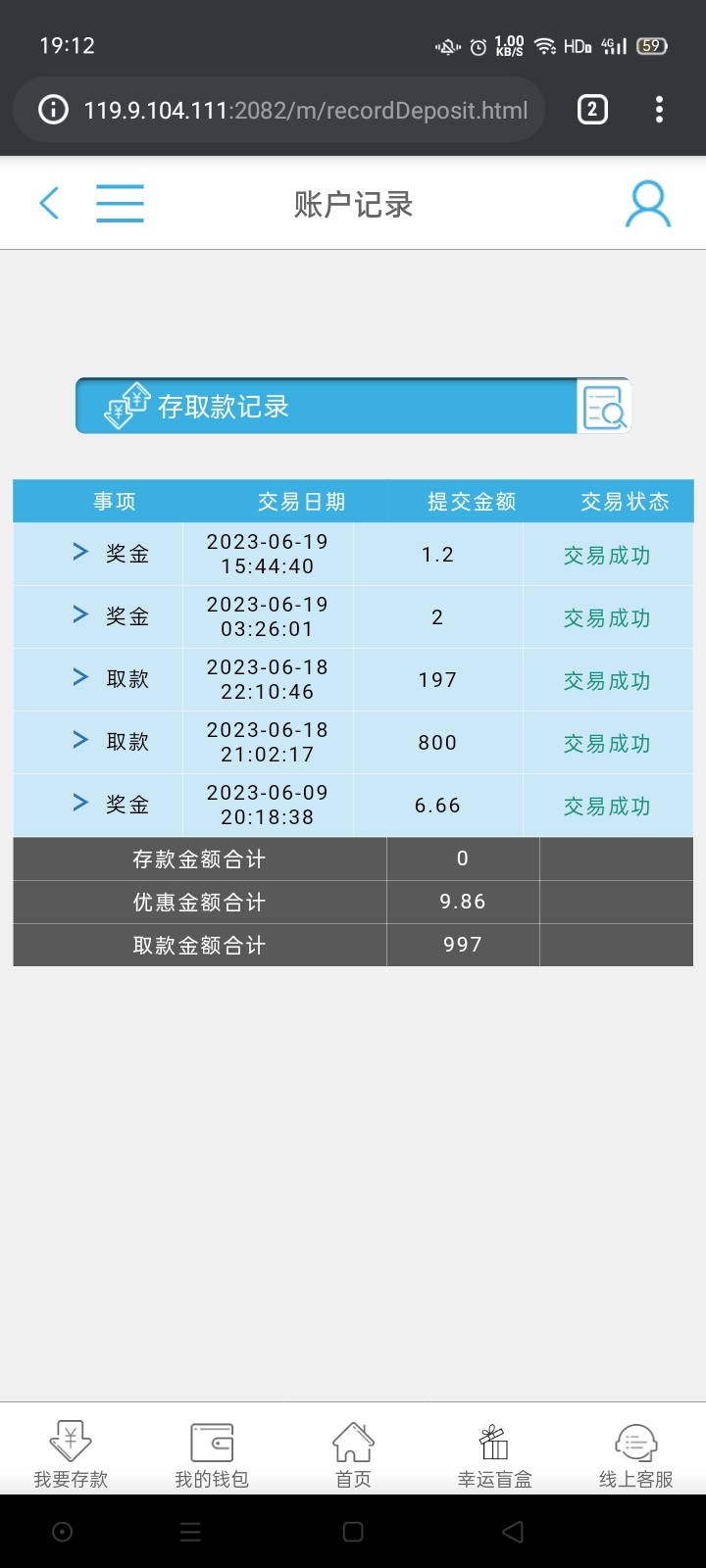Open the browser three-dot overflow menu
Screen dimensions: 706x1568
point(658,109)
